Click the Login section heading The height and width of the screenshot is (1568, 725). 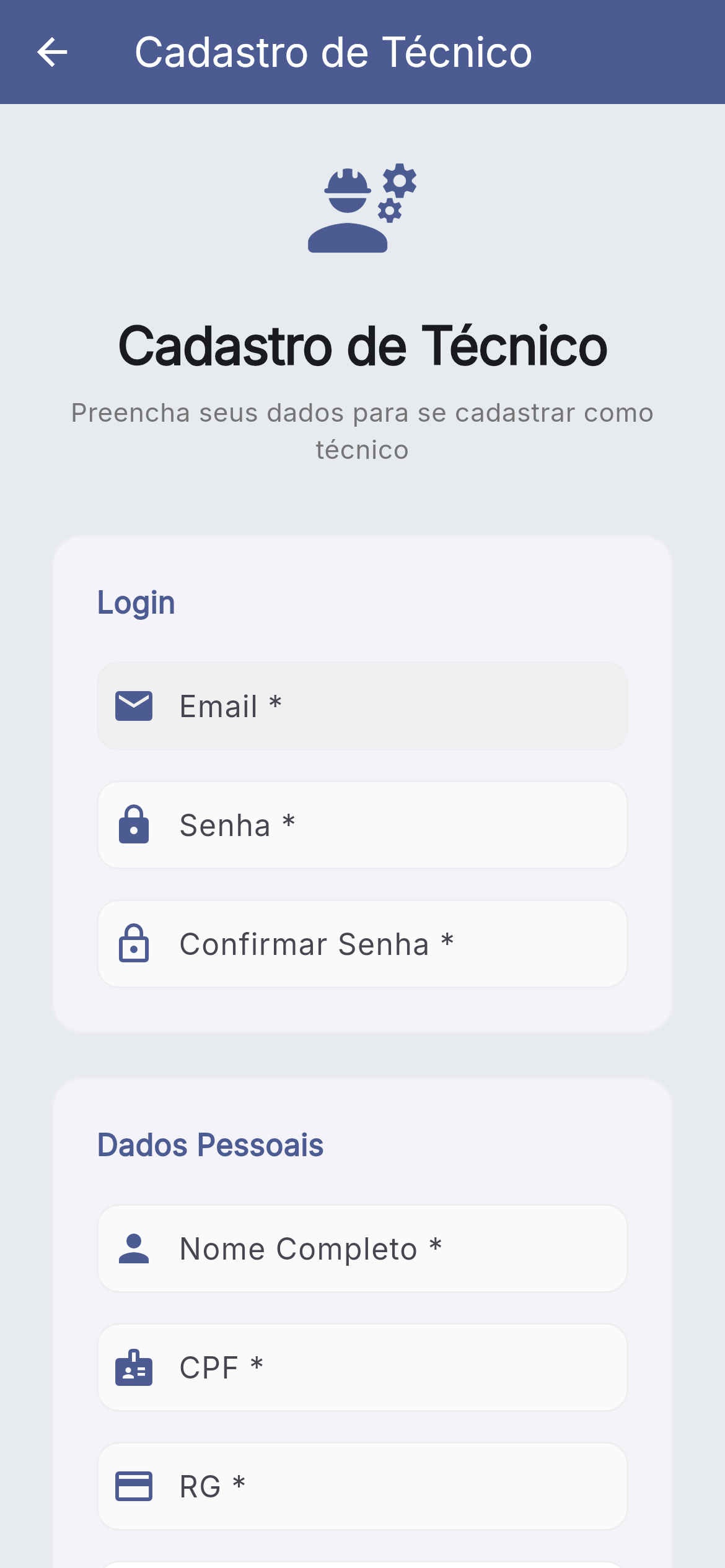(x=136, y=601)
